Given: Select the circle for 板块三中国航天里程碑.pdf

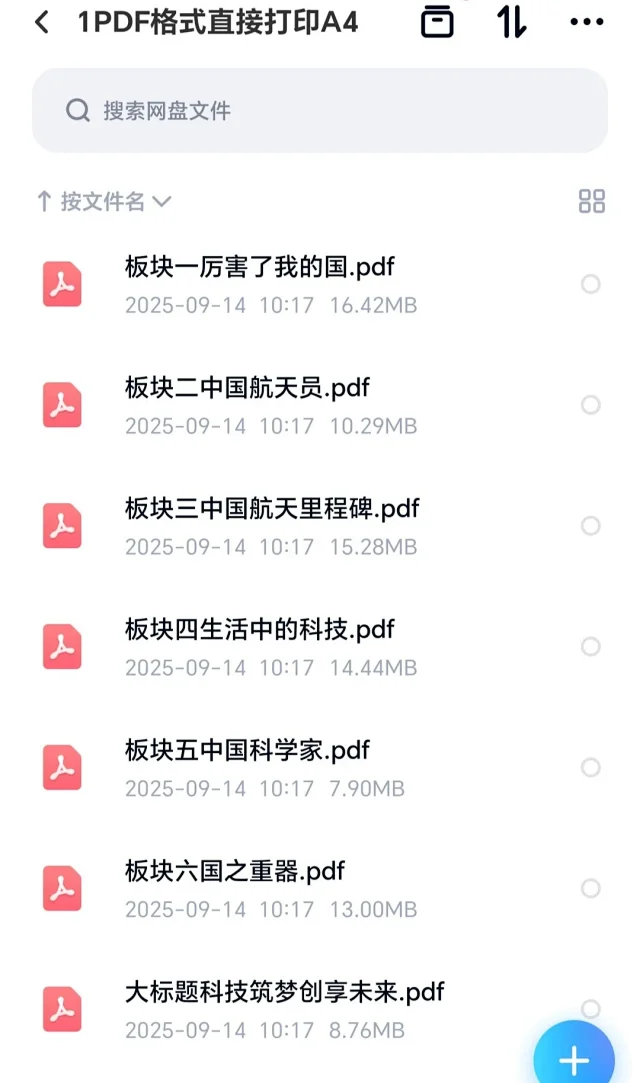Looking at the screenshot, I should [590, 526].
